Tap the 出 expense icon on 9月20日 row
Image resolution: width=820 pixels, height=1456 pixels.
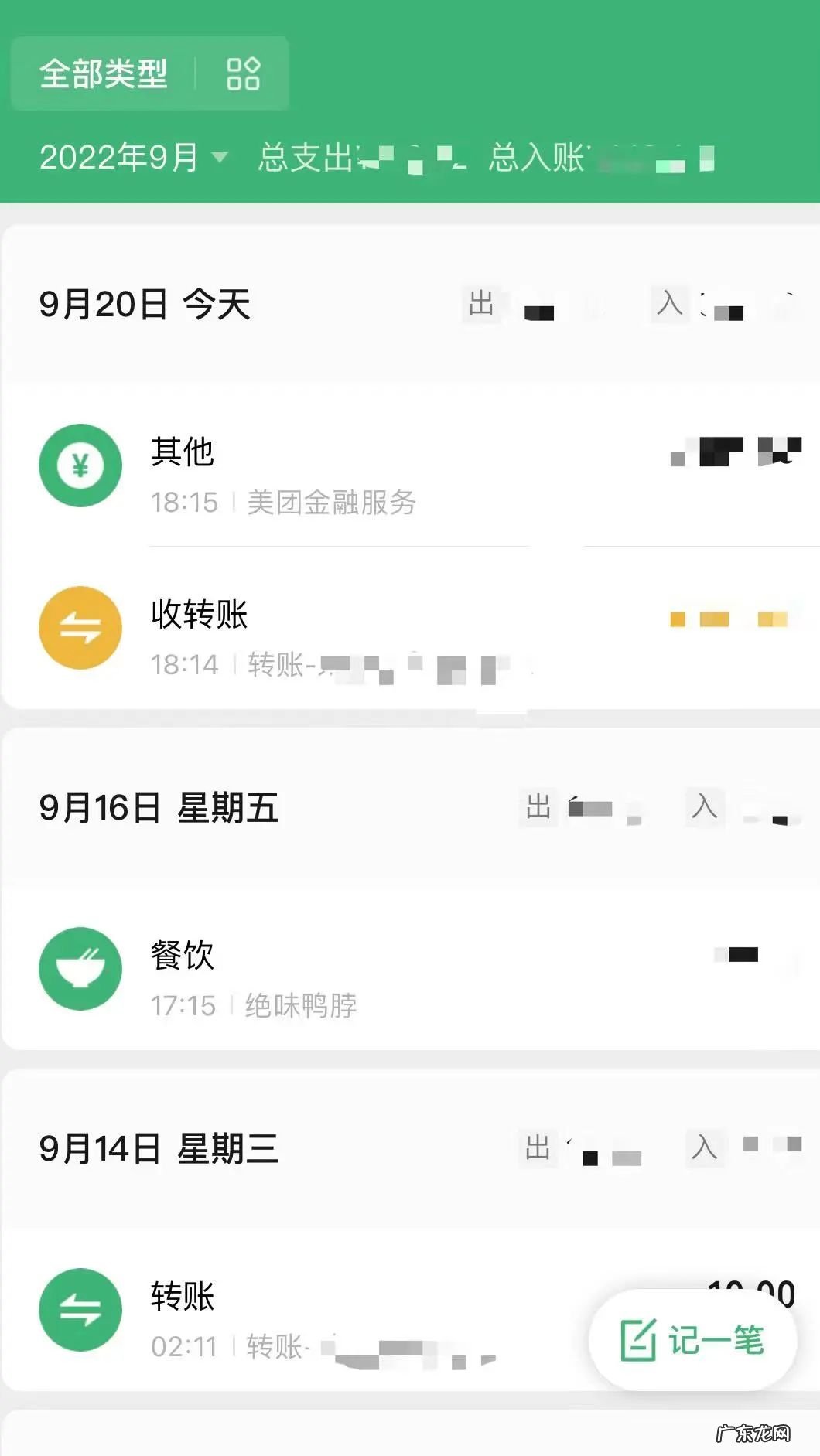[x=481, y=305]
